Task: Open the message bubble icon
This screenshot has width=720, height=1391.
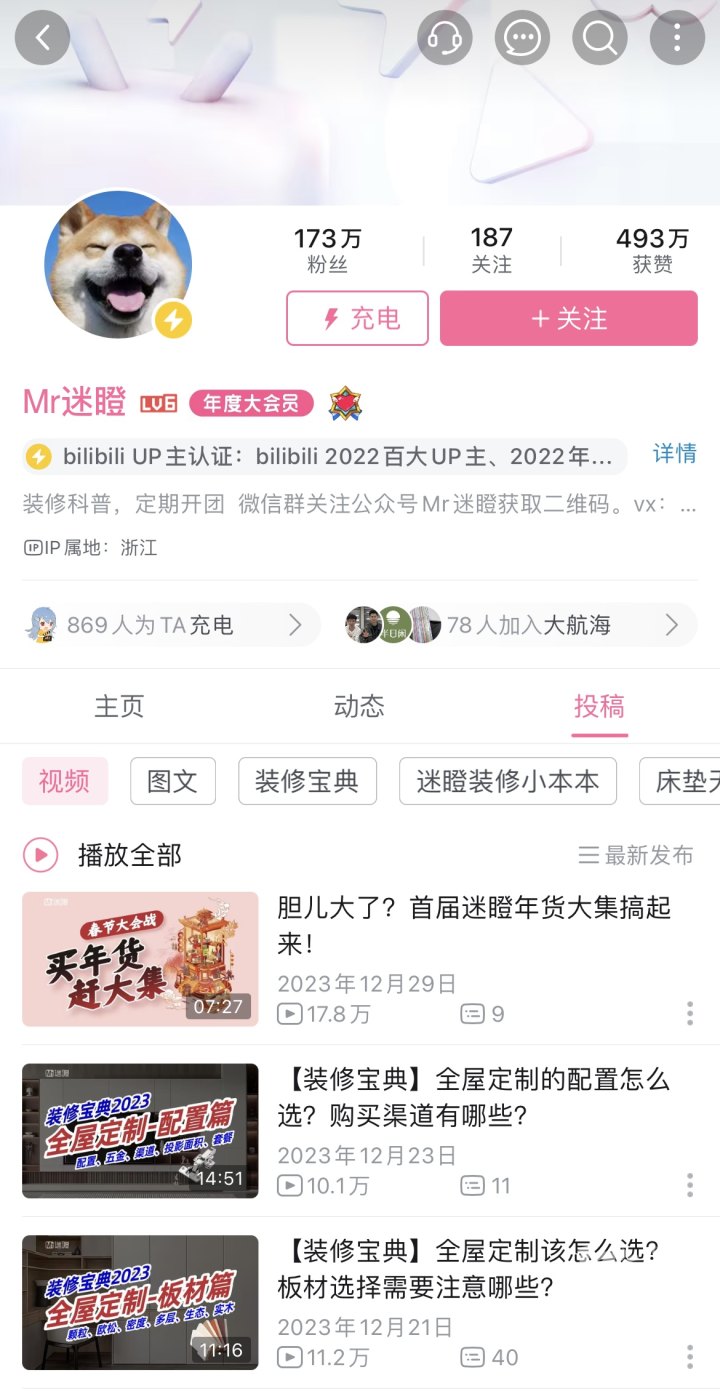Action: point(522,38)
